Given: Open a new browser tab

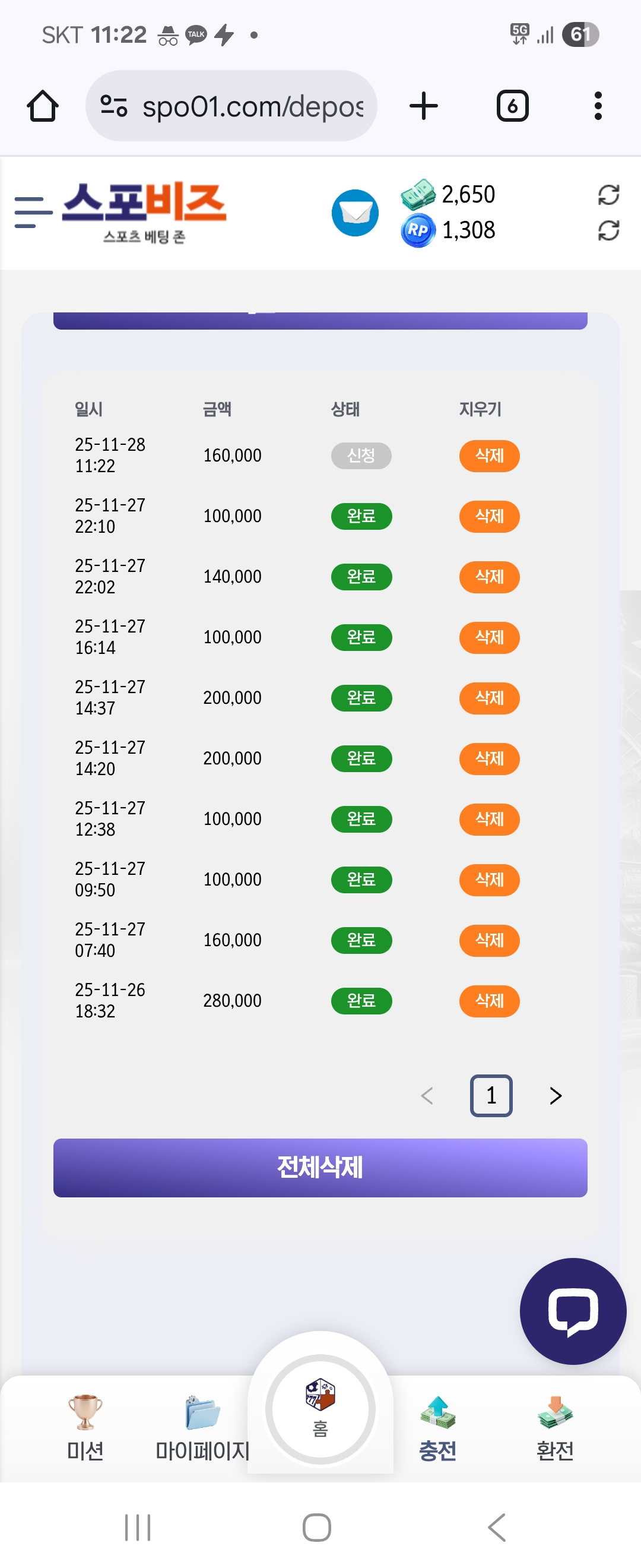Looking at the screenshot, I should 423,106.
